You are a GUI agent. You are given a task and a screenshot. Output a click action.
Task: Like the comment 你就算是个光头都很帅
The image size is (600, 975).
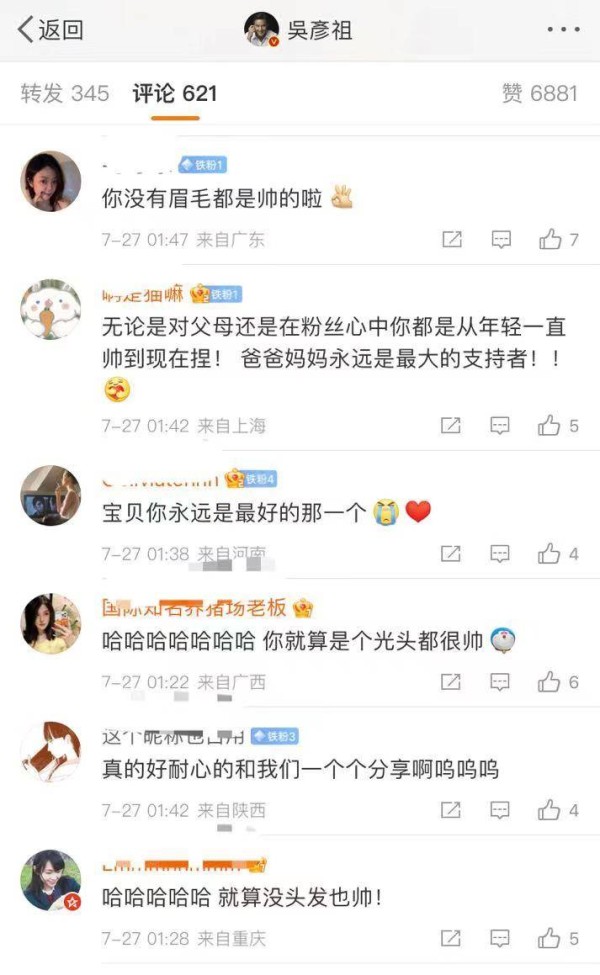[550, 682]
